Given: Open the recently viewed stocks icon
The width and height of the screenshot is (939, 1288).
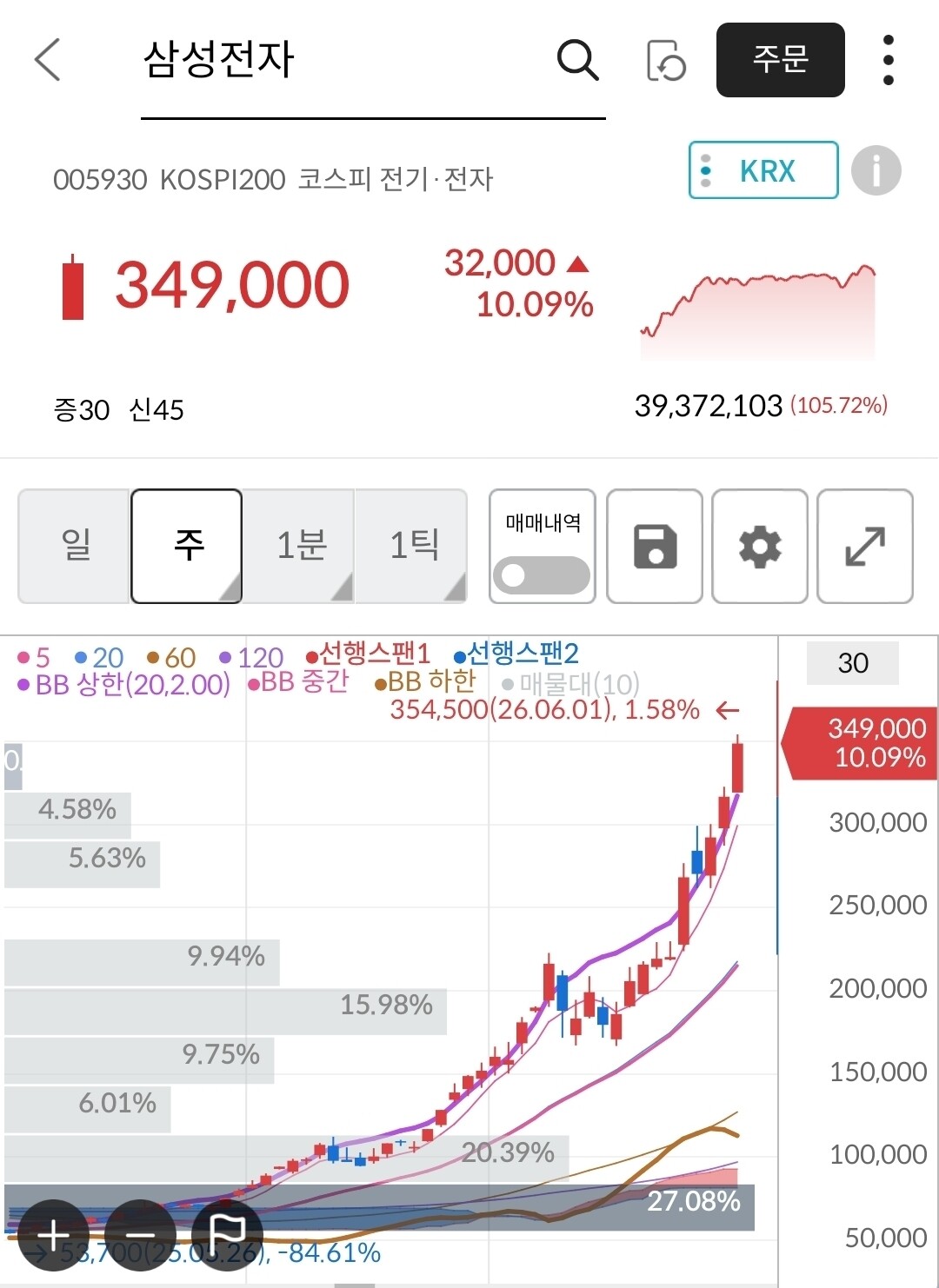Looking at the screenshot, I should (x=666, y=60).
